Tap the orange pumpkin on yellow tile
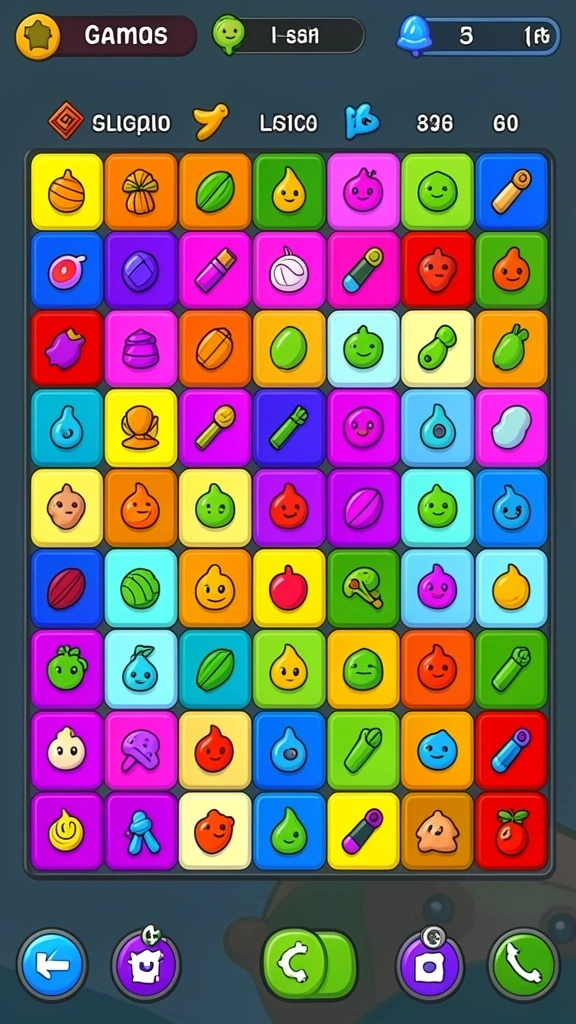 [67, 191]
